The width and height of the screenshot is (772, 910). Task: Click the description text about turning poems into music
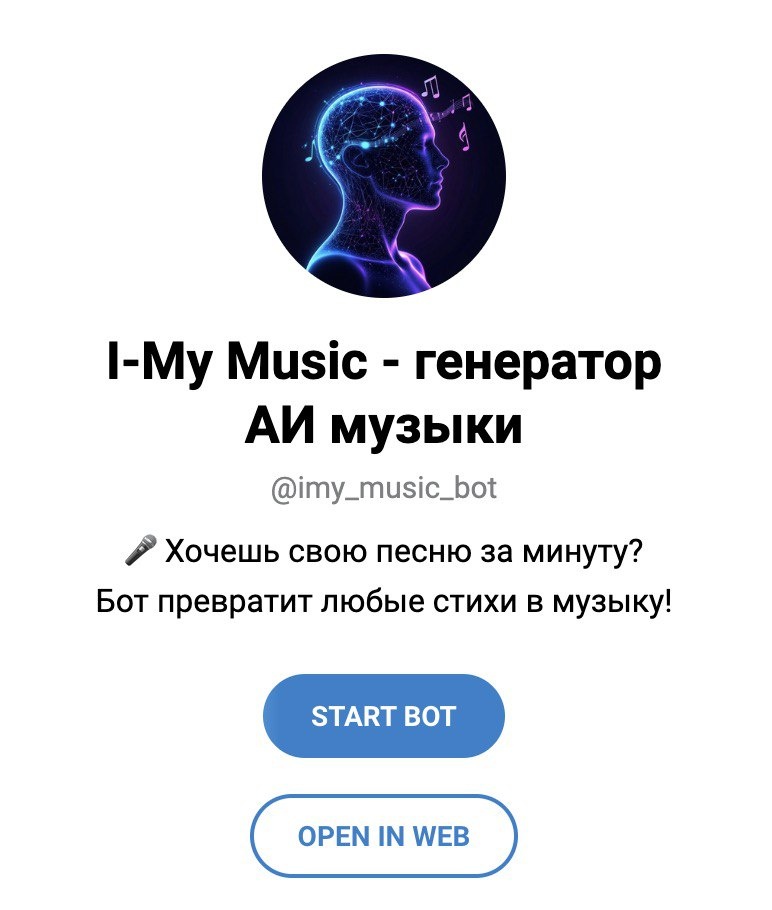pyautogui.click(x=385, y=598)
